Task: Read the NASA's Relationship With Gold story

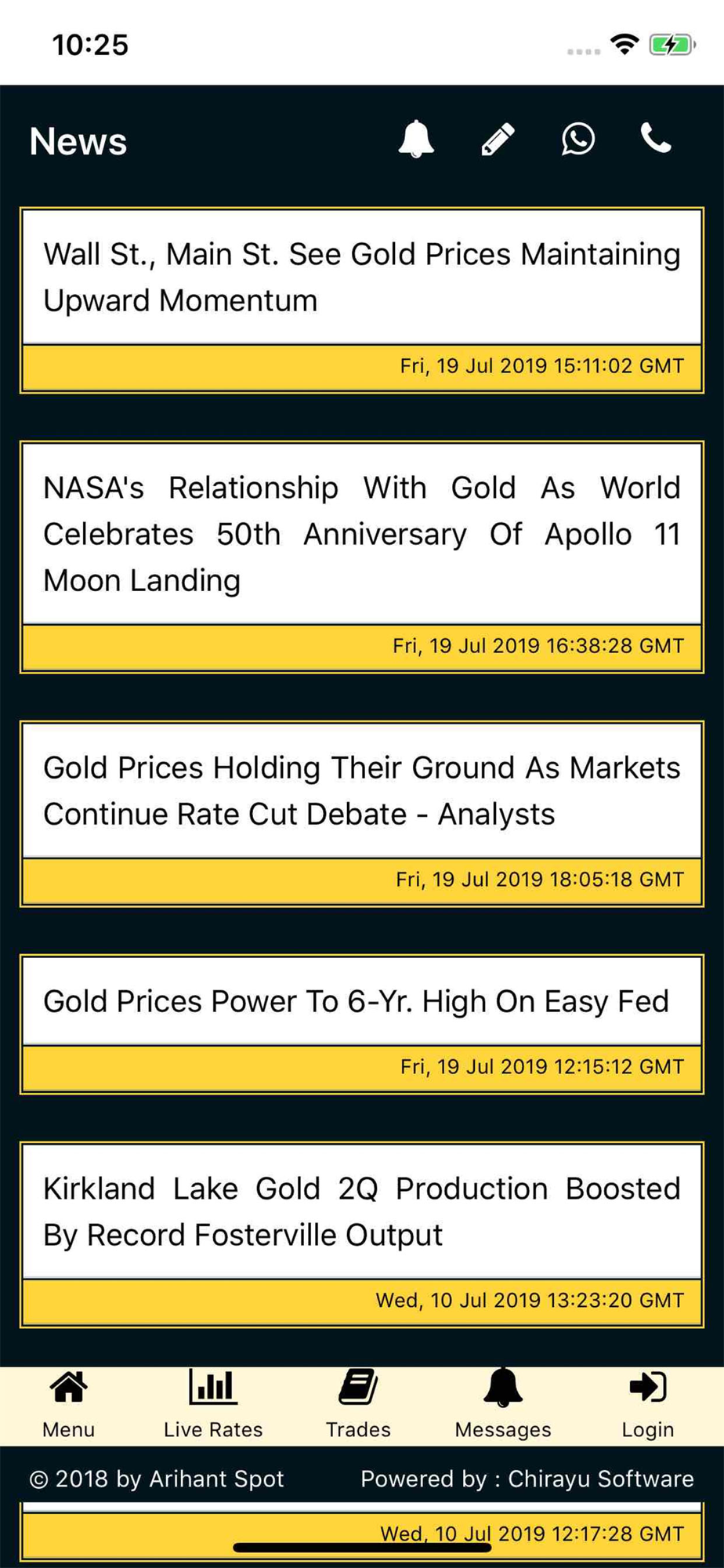Action: [x=362, y=557]
